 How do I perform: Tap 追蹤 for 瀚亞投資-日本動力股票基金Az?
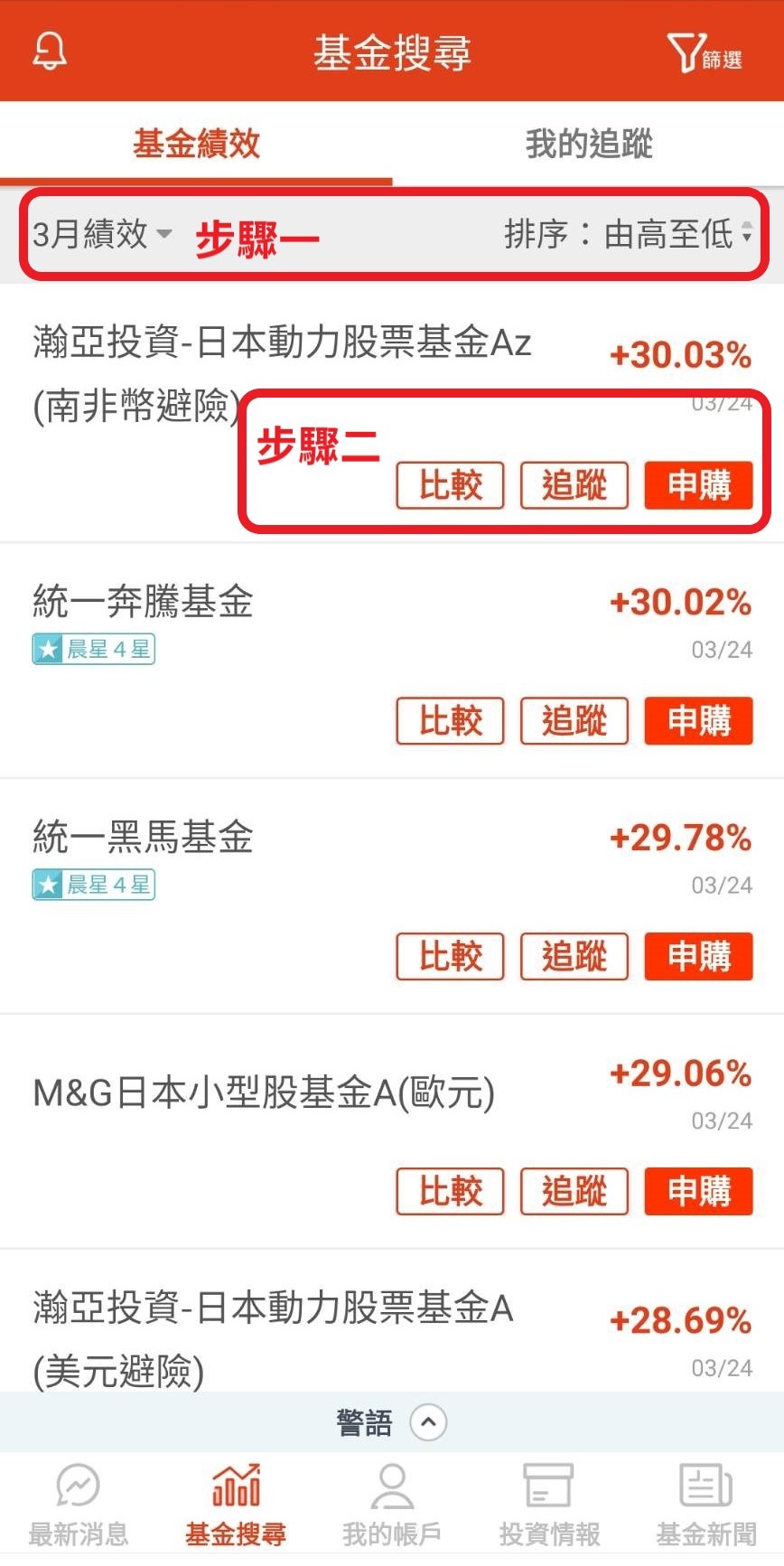click(x=574, y=485)
